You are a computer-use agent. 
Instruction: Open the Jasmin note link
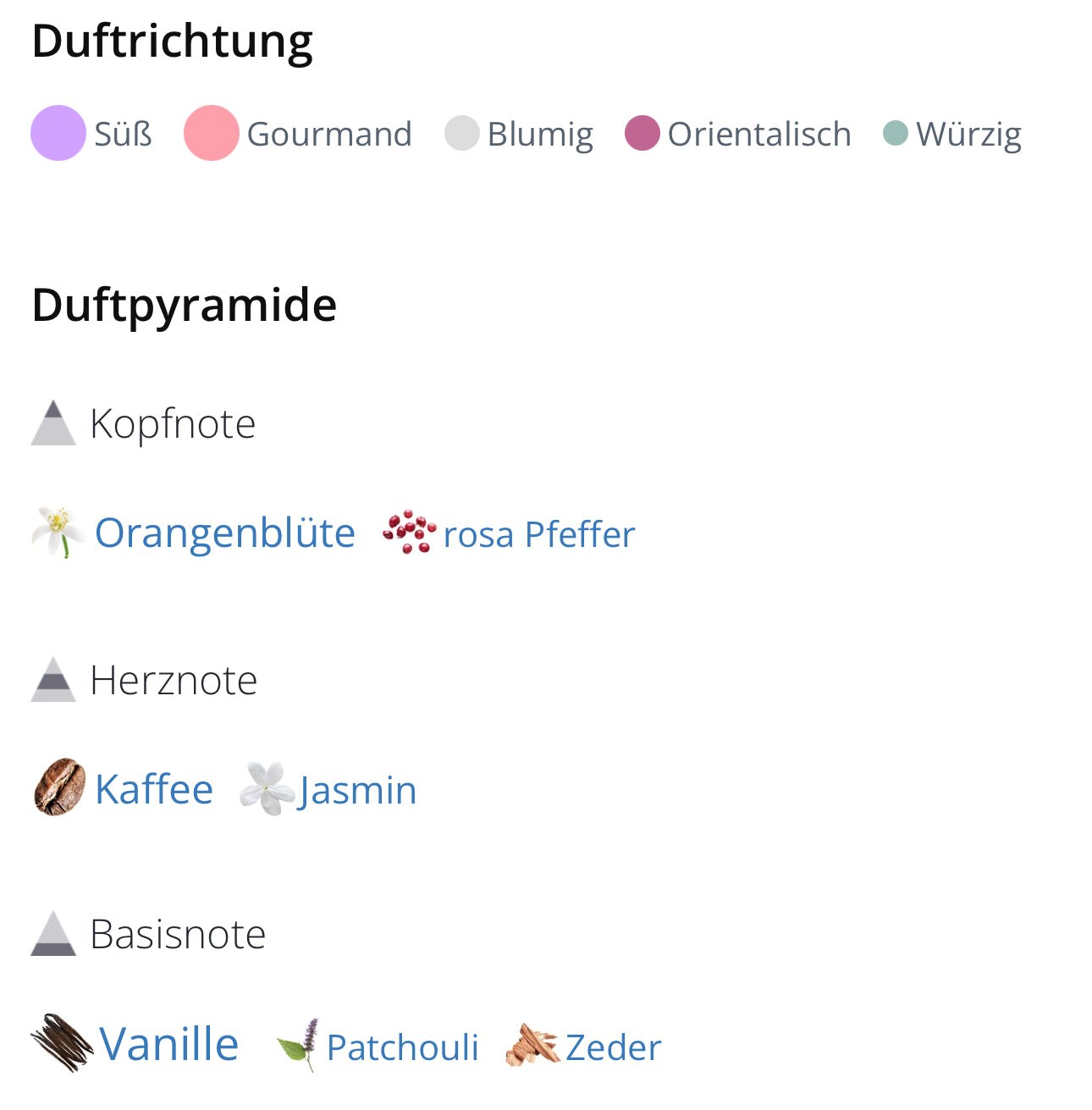pos(356,791)
